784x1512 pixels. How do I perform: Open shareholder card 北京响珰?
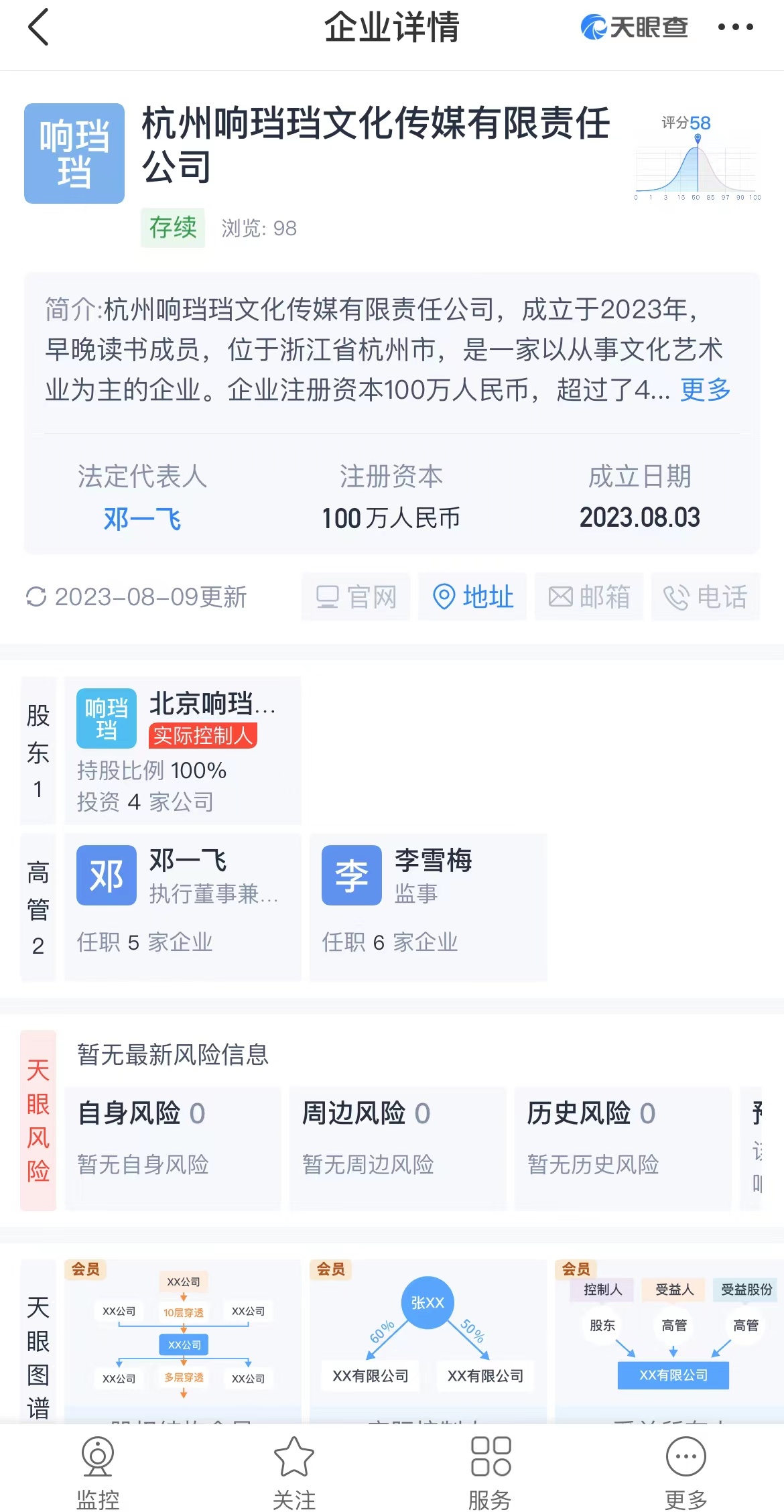[182, 751]
